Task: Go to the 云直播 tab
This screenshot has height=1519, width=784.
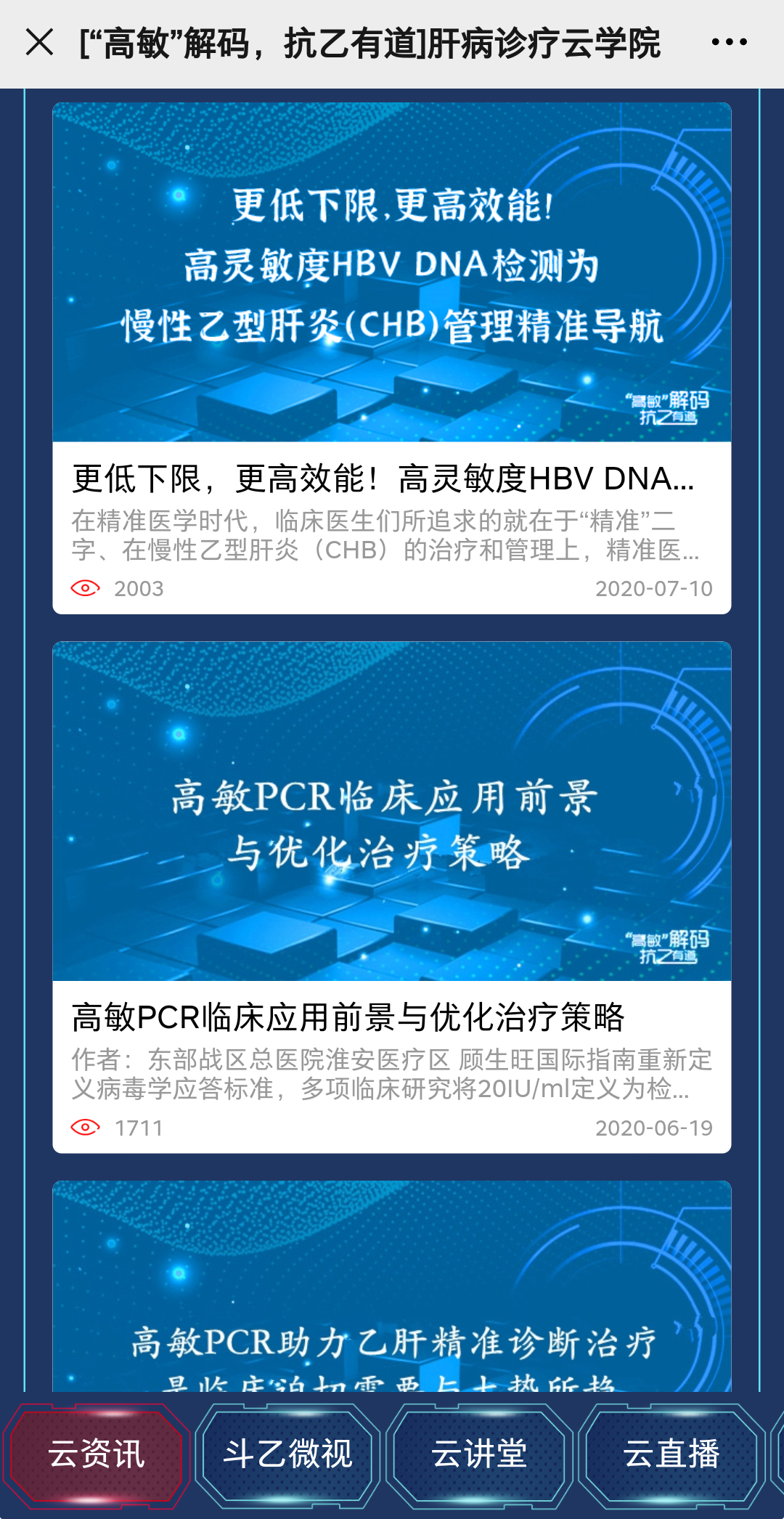Action: tap(671, 1454)
